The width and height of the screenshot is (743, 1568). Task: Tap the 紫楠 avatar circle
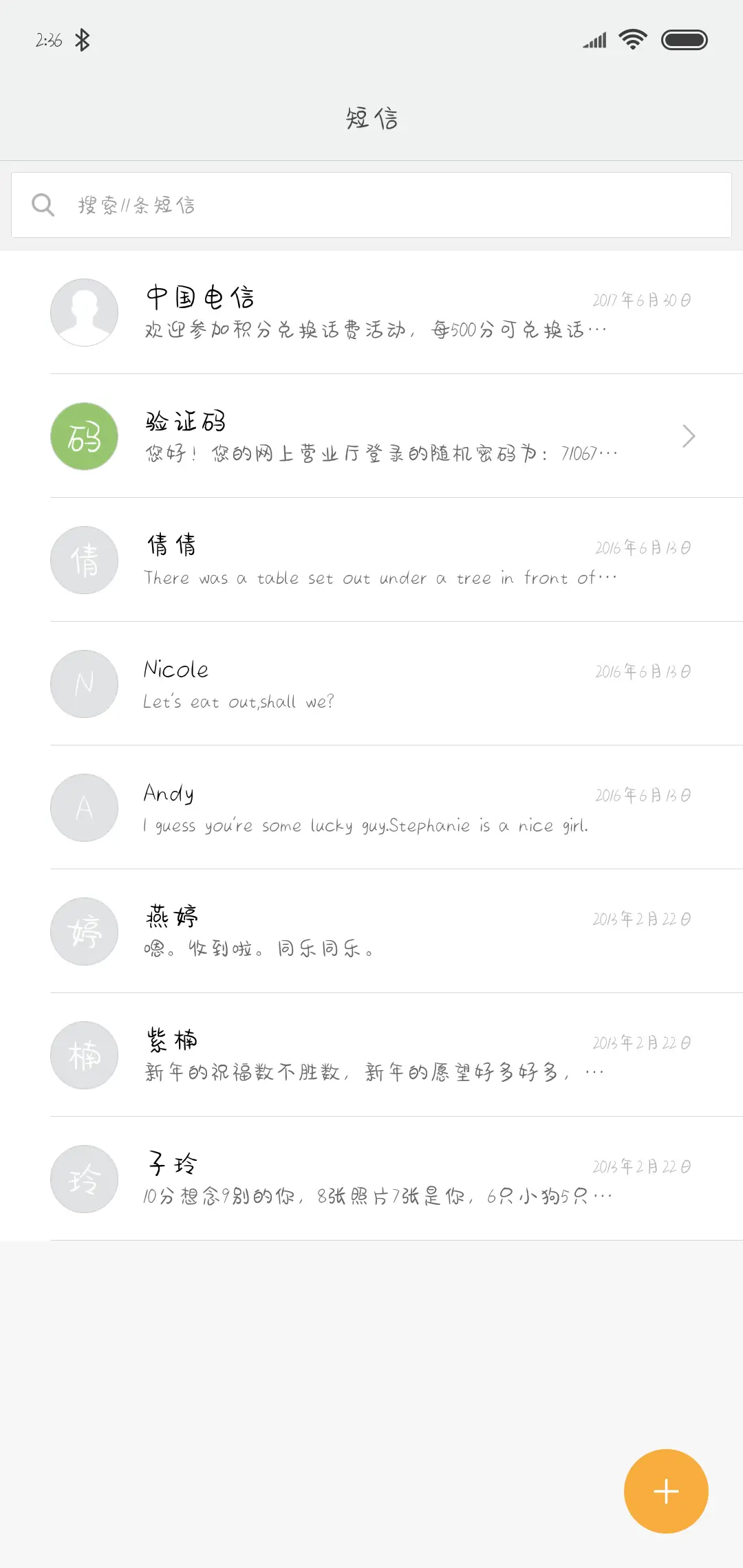click(84, 1055)
